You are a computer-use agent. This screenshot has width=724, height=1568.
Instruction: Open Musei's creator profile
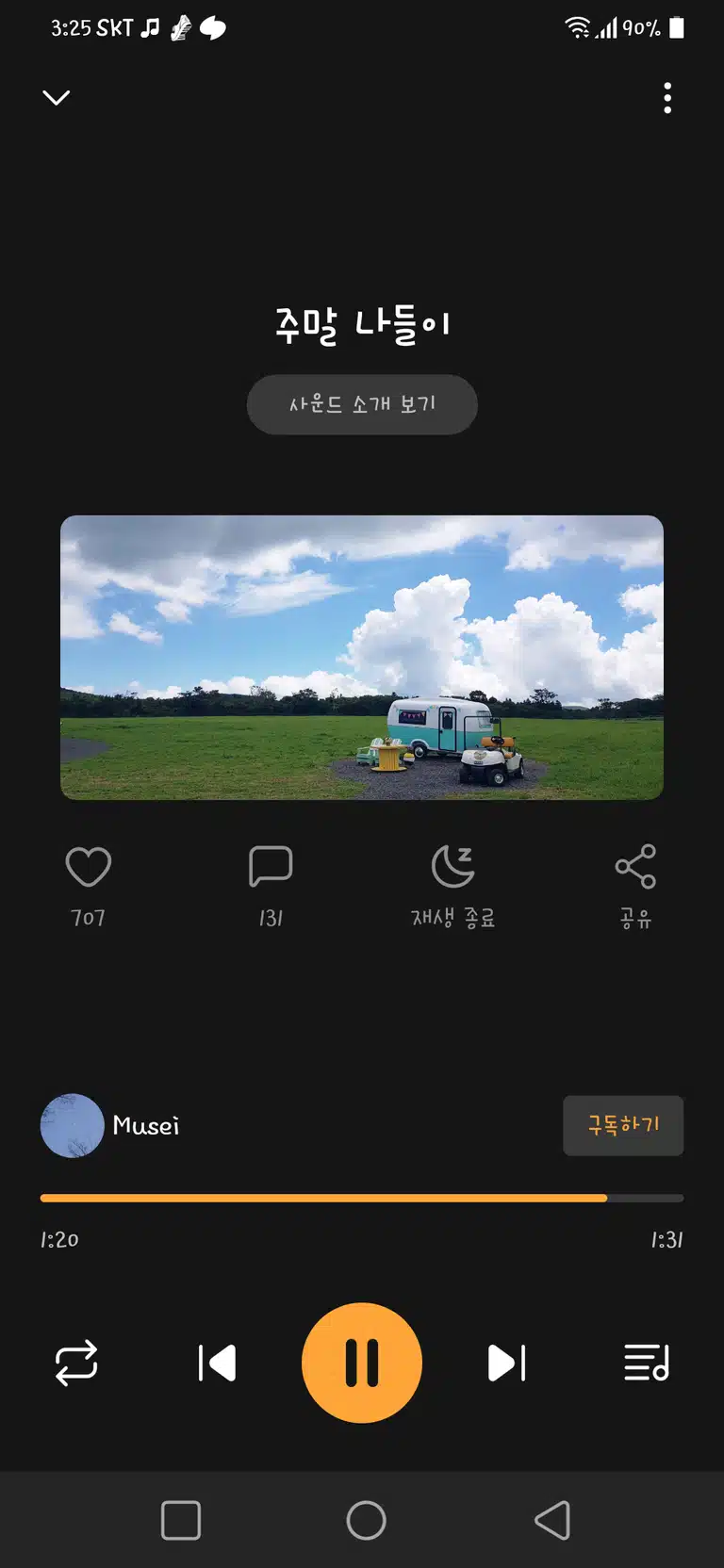coord(109,1125)
